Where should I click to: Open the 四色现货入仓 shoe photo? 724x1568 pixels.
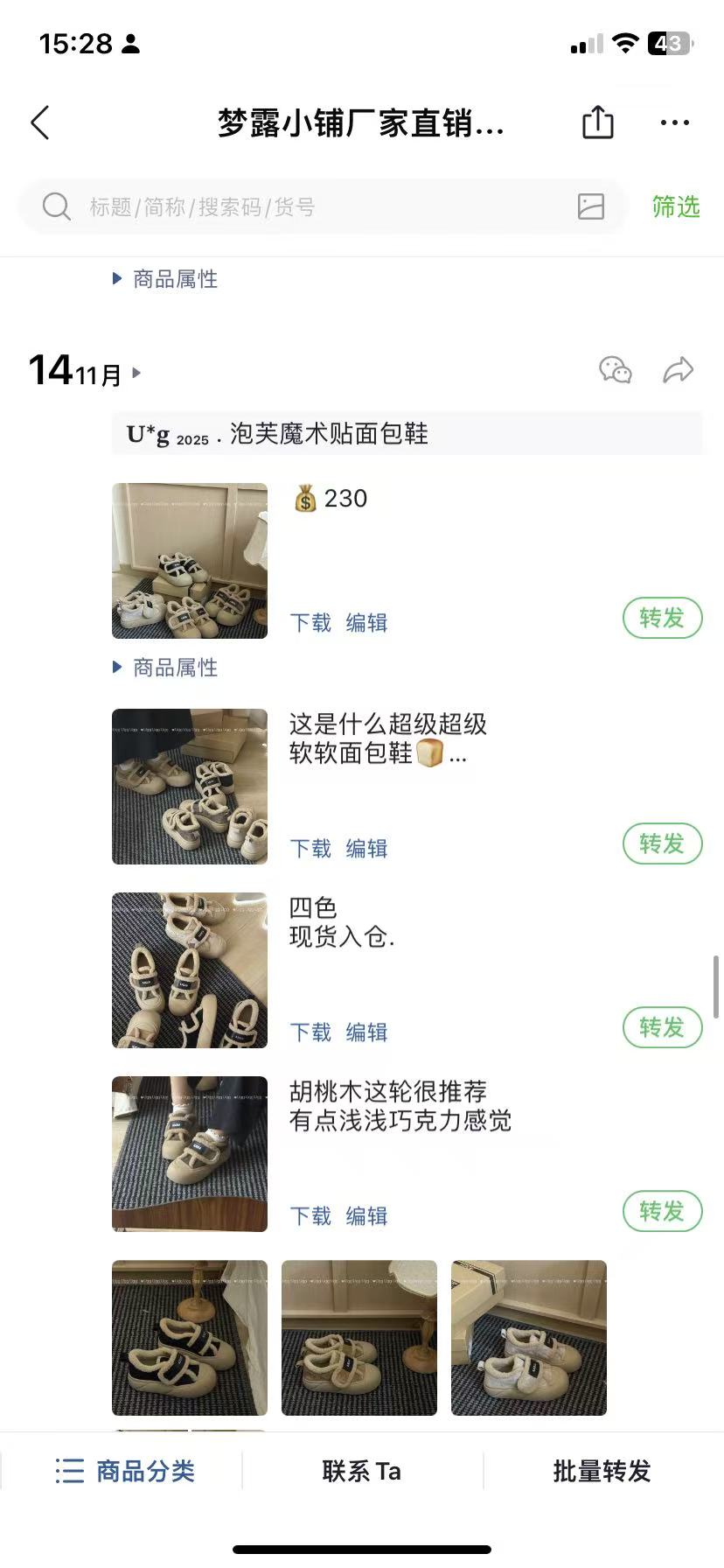point(190,970)
